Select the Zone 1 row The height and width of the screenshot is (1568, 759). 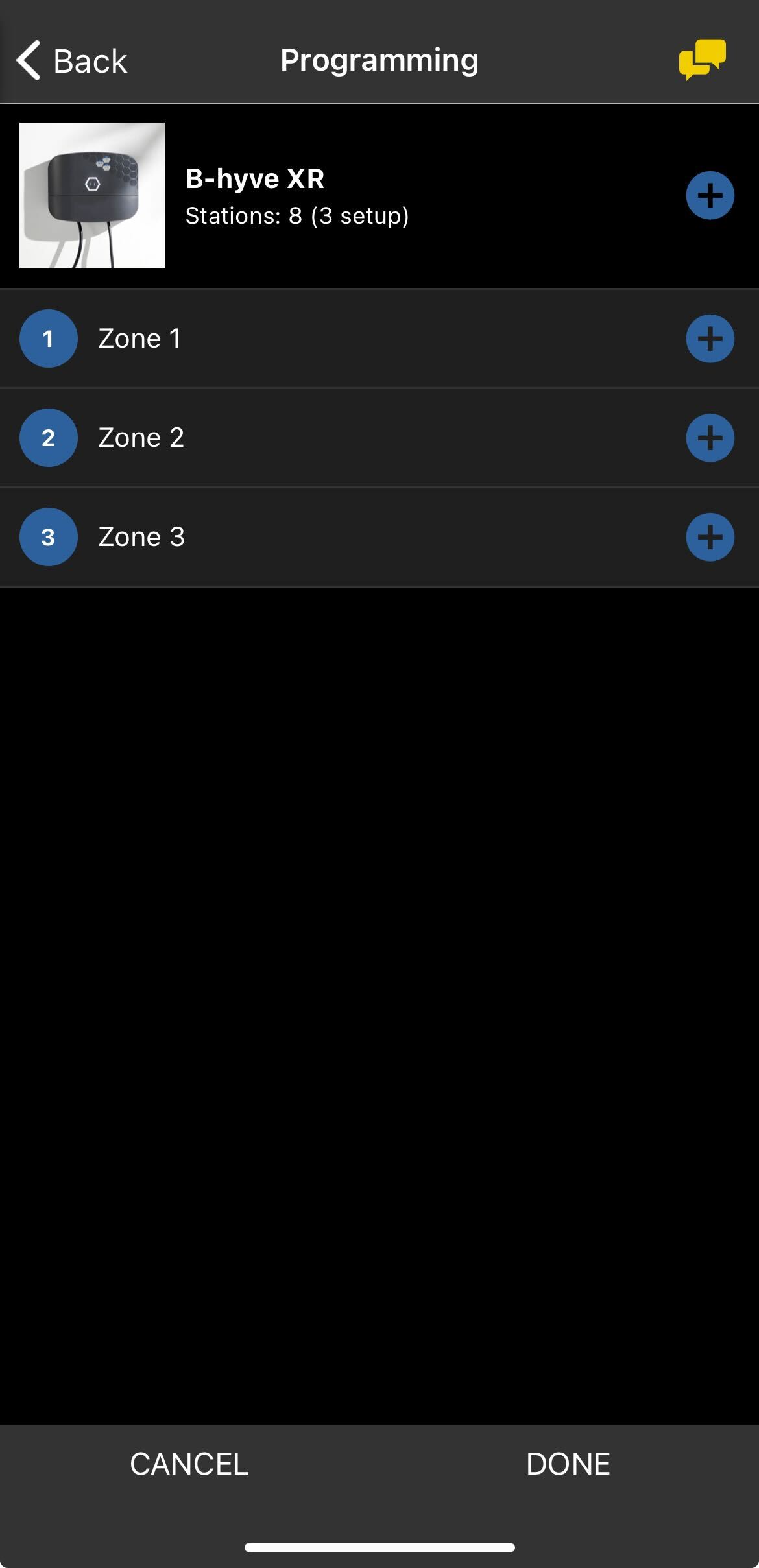coord(324,339)
